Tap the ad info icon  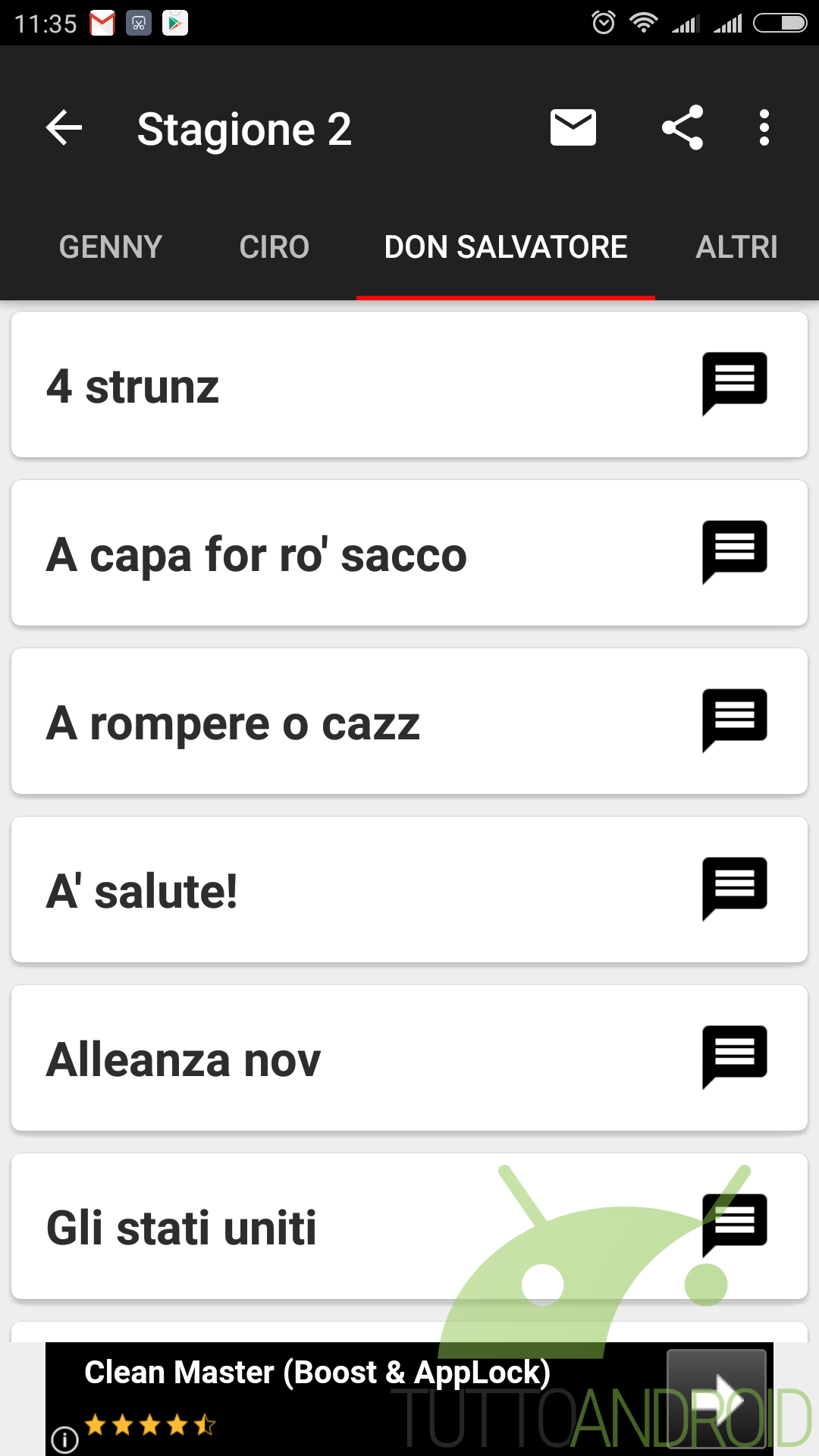pyautogui.click(x=65, y=1439)
